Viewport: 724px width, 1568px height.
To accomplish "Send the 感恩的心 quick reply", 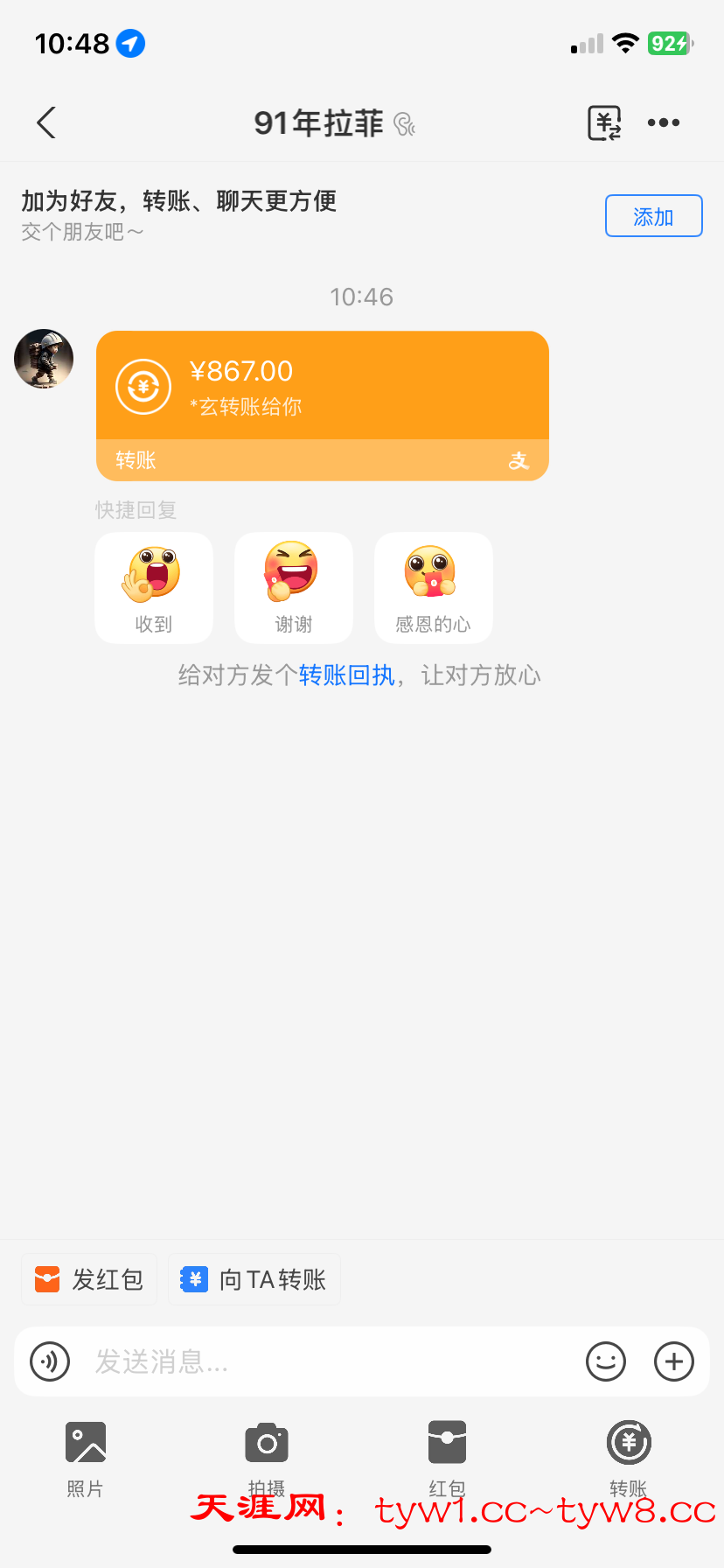I will coord(433,588).
